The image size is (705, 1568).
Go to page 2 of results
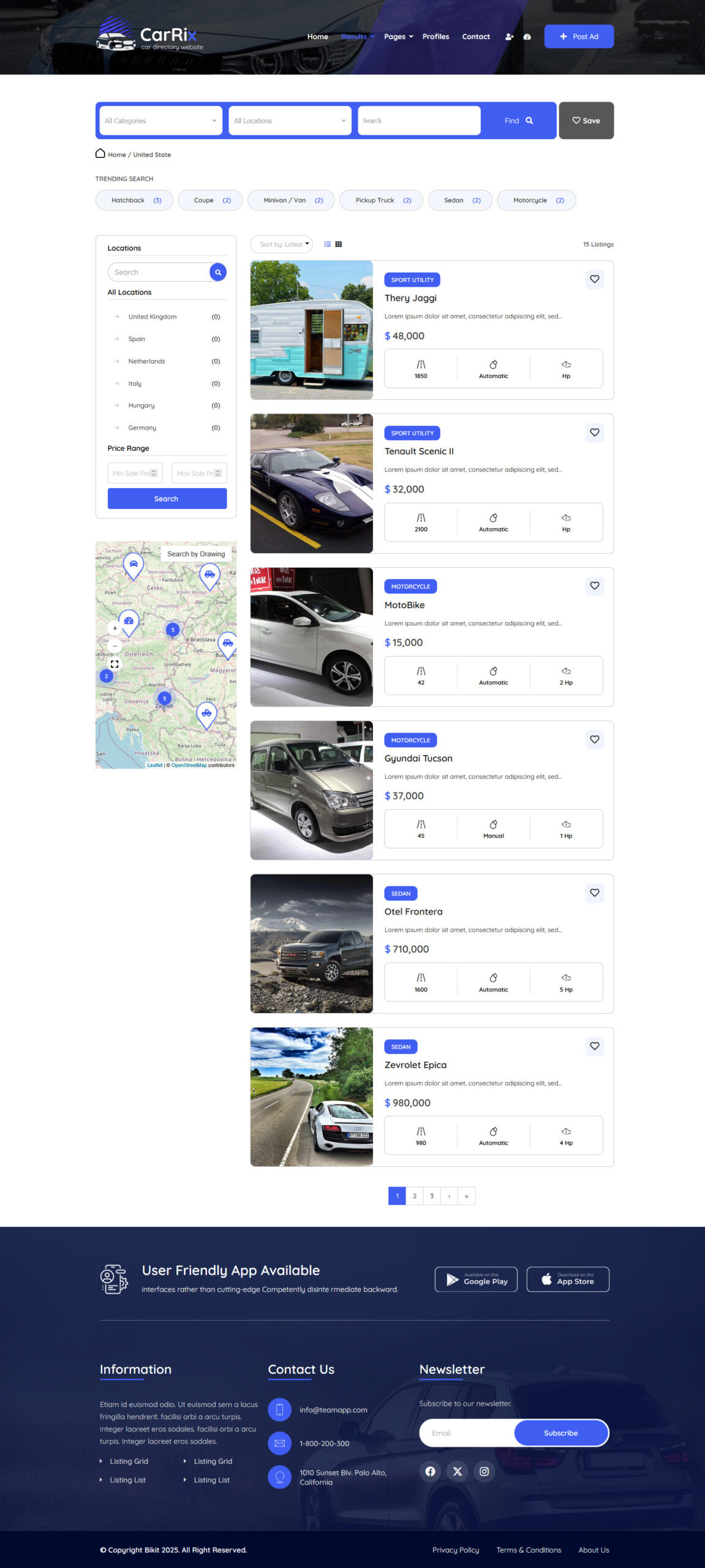415,1196
